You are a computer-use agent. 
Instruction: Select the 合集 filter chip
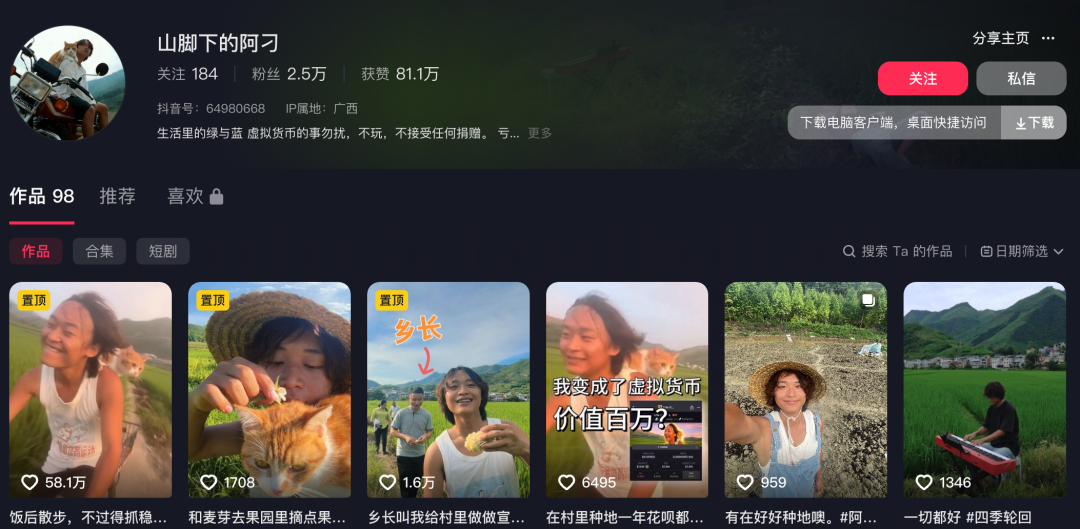pos(99,251)
